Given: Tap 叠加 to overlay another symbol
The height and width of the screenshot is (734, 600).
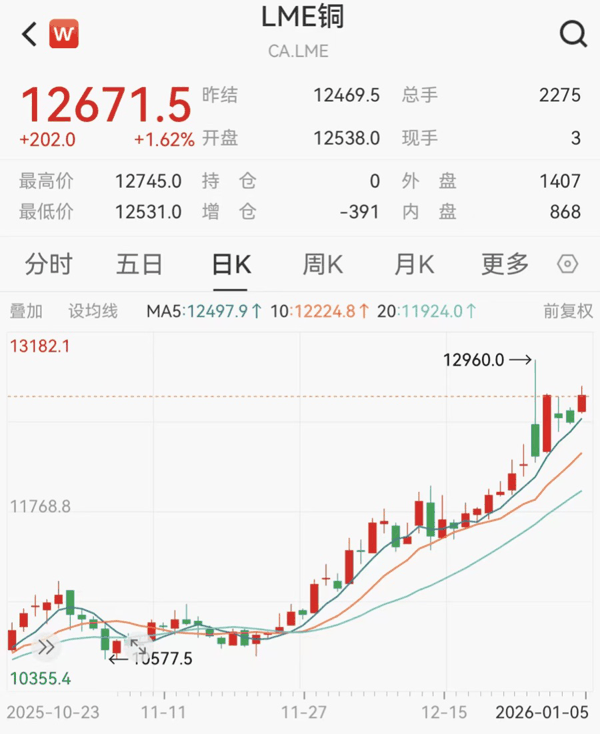Looking at the screenshot, I should tap(26, 311).
